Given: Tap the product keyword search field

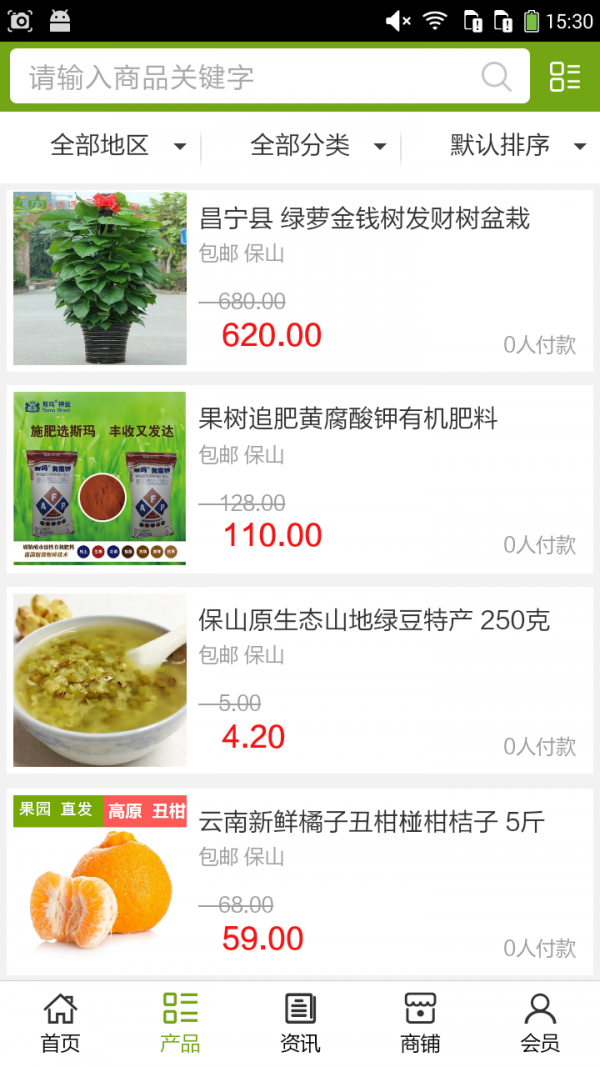Looking at the screenshot, I should point(240,77).
